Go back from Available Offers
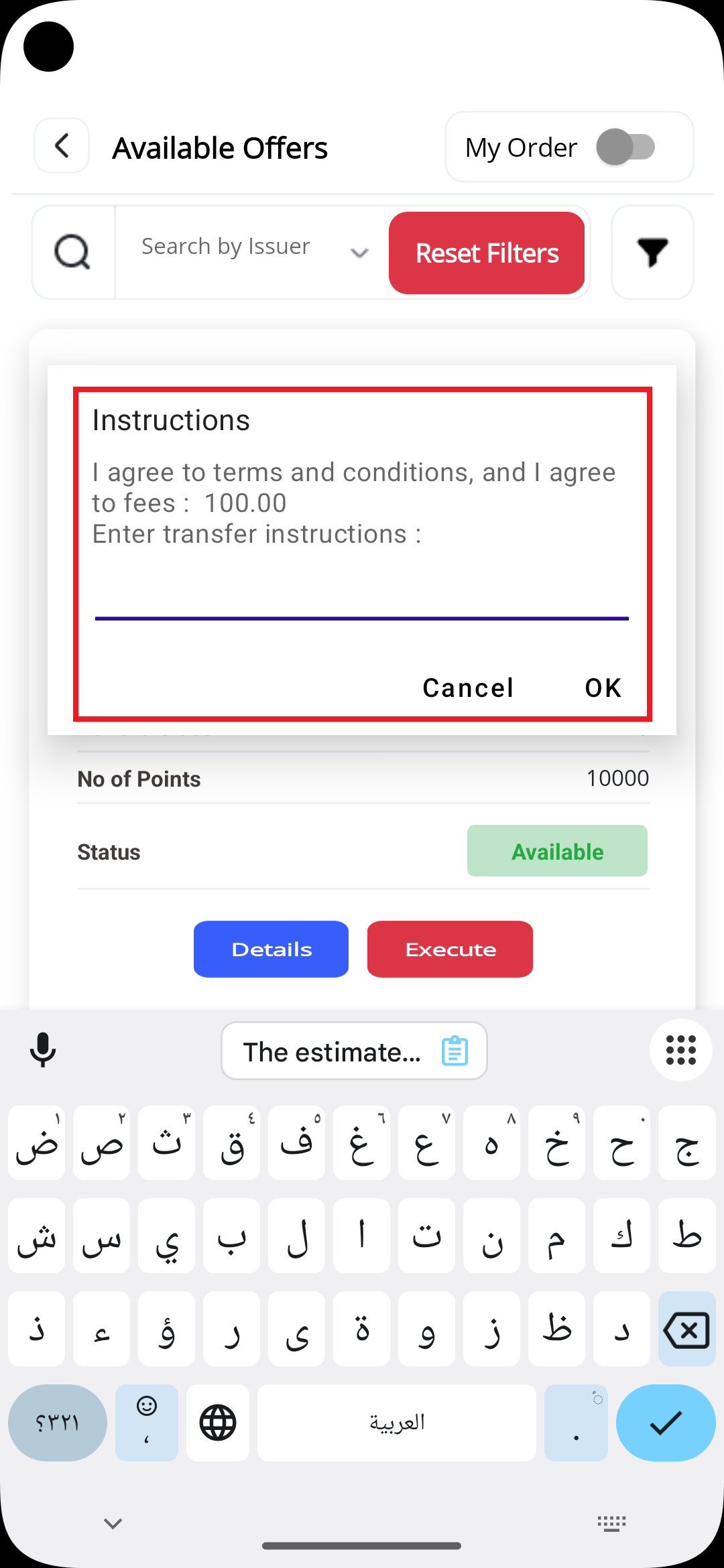724x1568 pixels. 62,146
